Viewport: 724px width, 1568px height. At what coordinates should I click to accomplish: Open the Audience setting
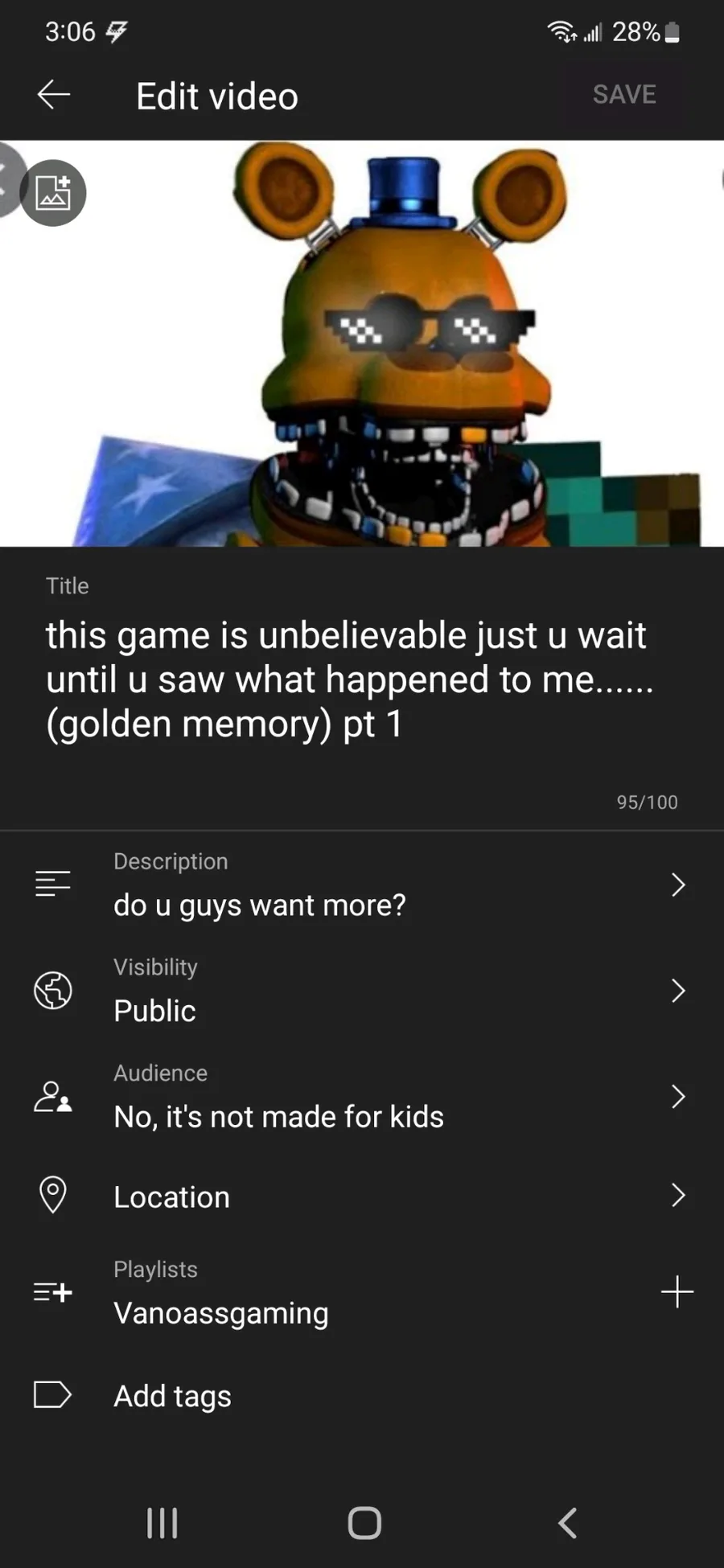point(362,1097)
